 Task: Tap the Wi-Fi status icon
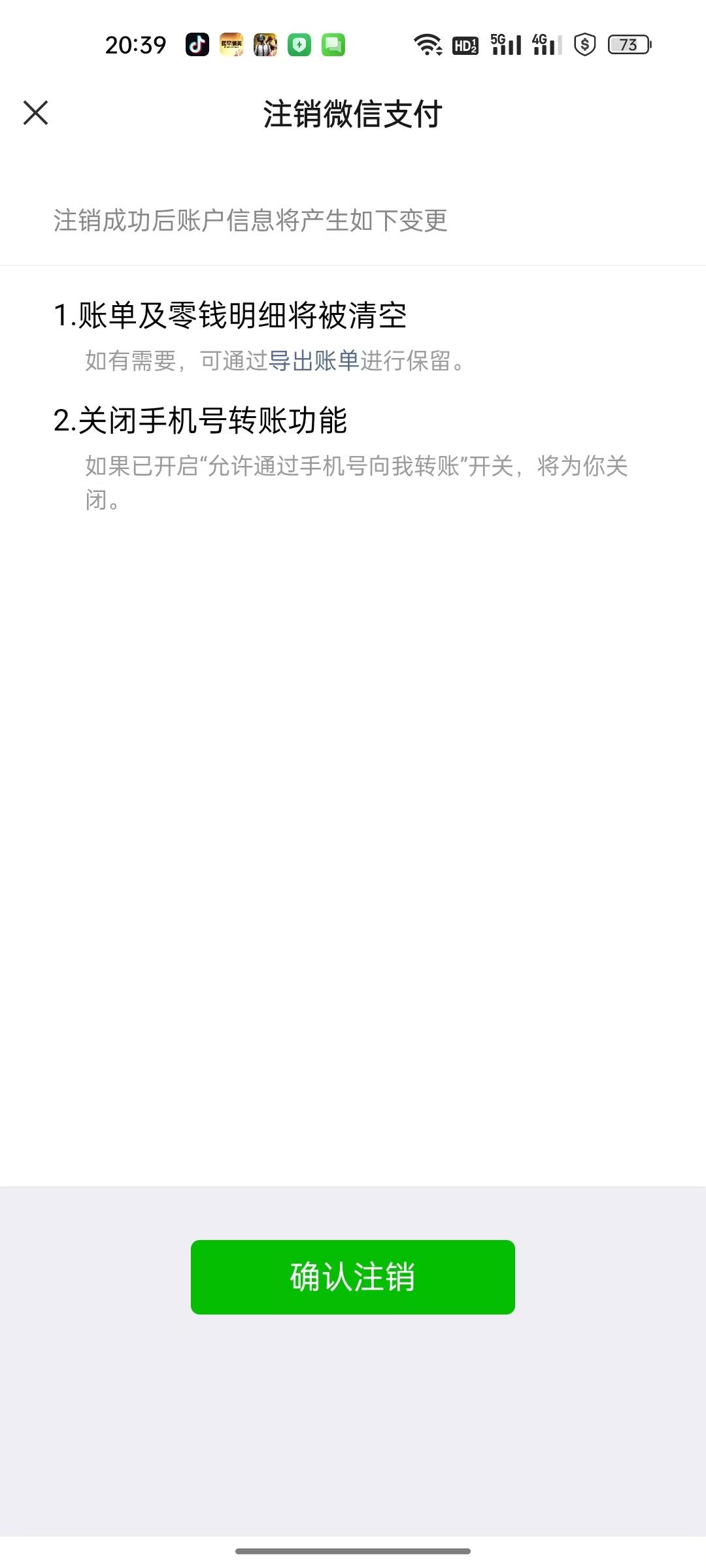coord(428,44)
